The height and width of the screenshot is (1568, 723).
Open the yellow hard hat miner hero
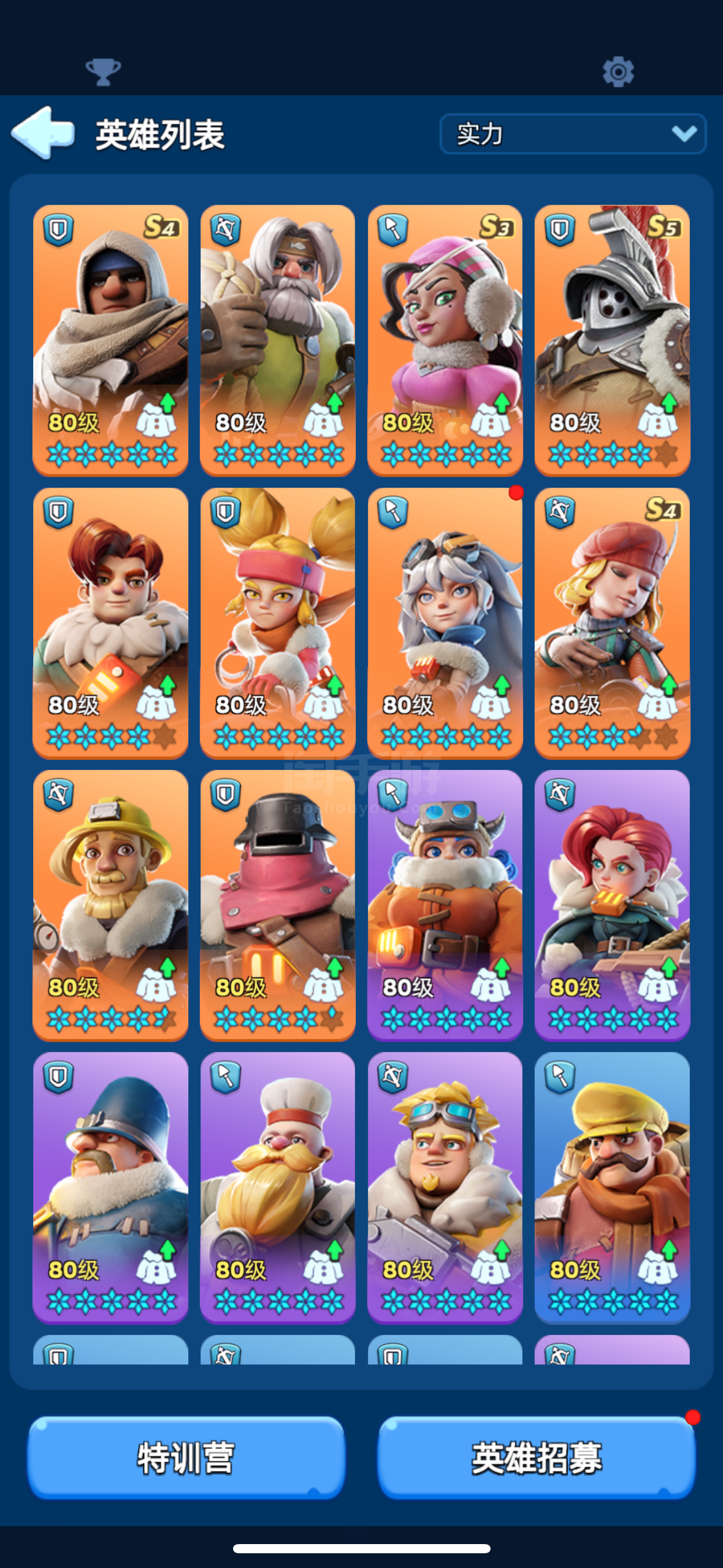coord(110,905)
